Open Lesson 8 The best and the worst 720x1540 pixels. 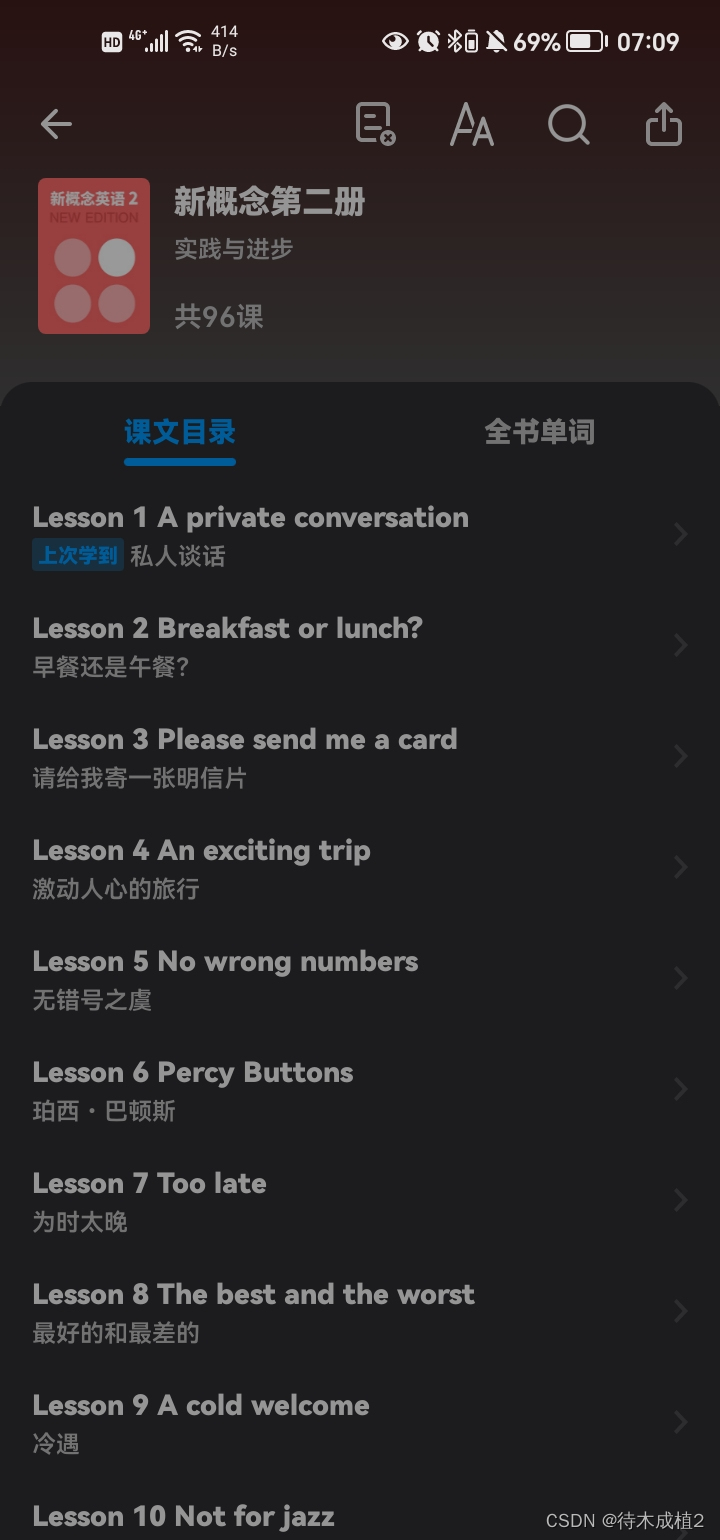pyautogui.click(x=360, y=1312)
